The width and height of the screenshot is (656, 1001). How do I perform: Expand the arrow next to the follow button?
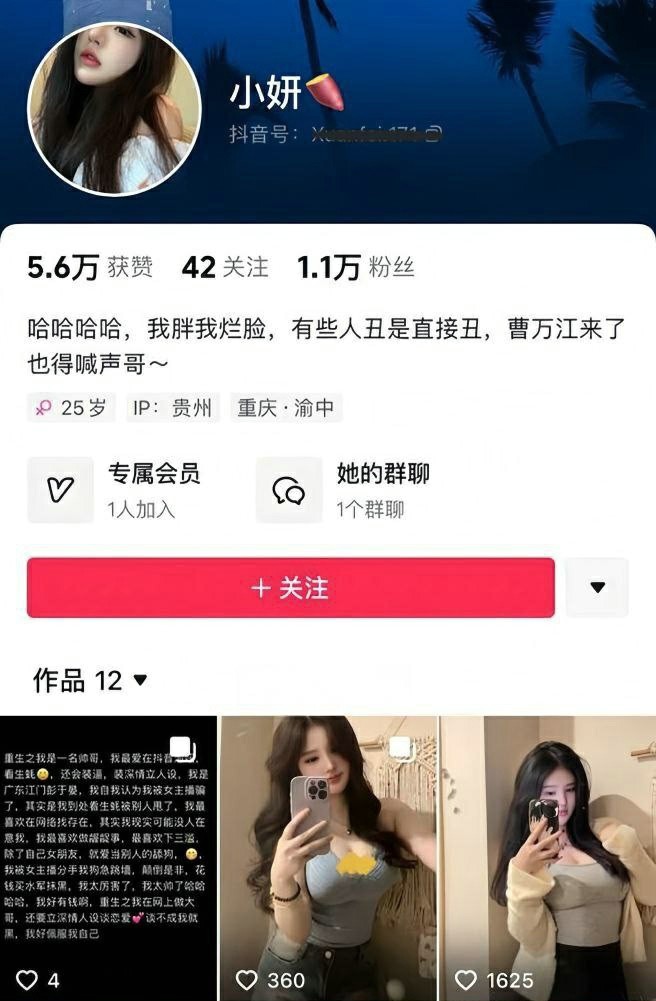coord(597,588)
